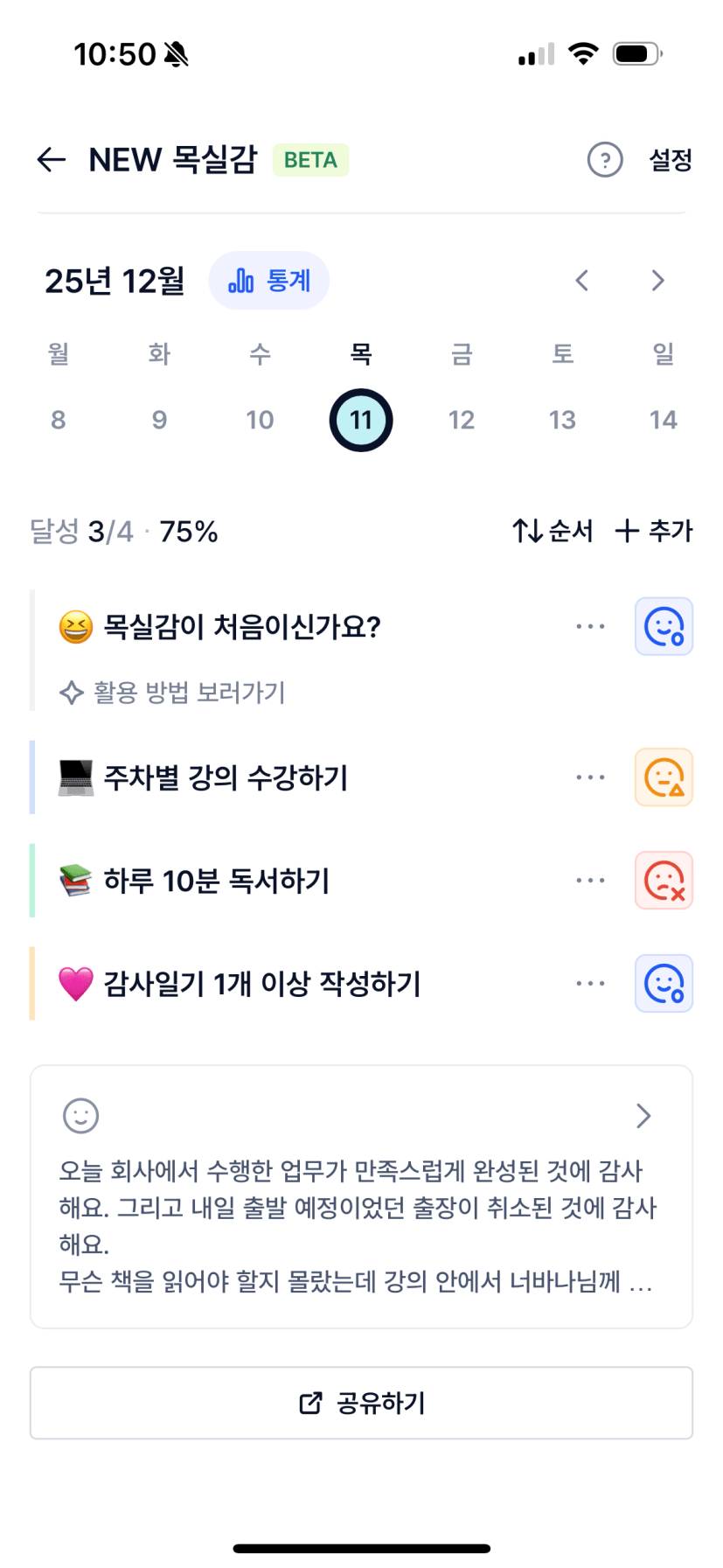Image resolution: width=723 pixels, height=1568 pixels.
Task: Go to the previous week
Action: point(582,281)
